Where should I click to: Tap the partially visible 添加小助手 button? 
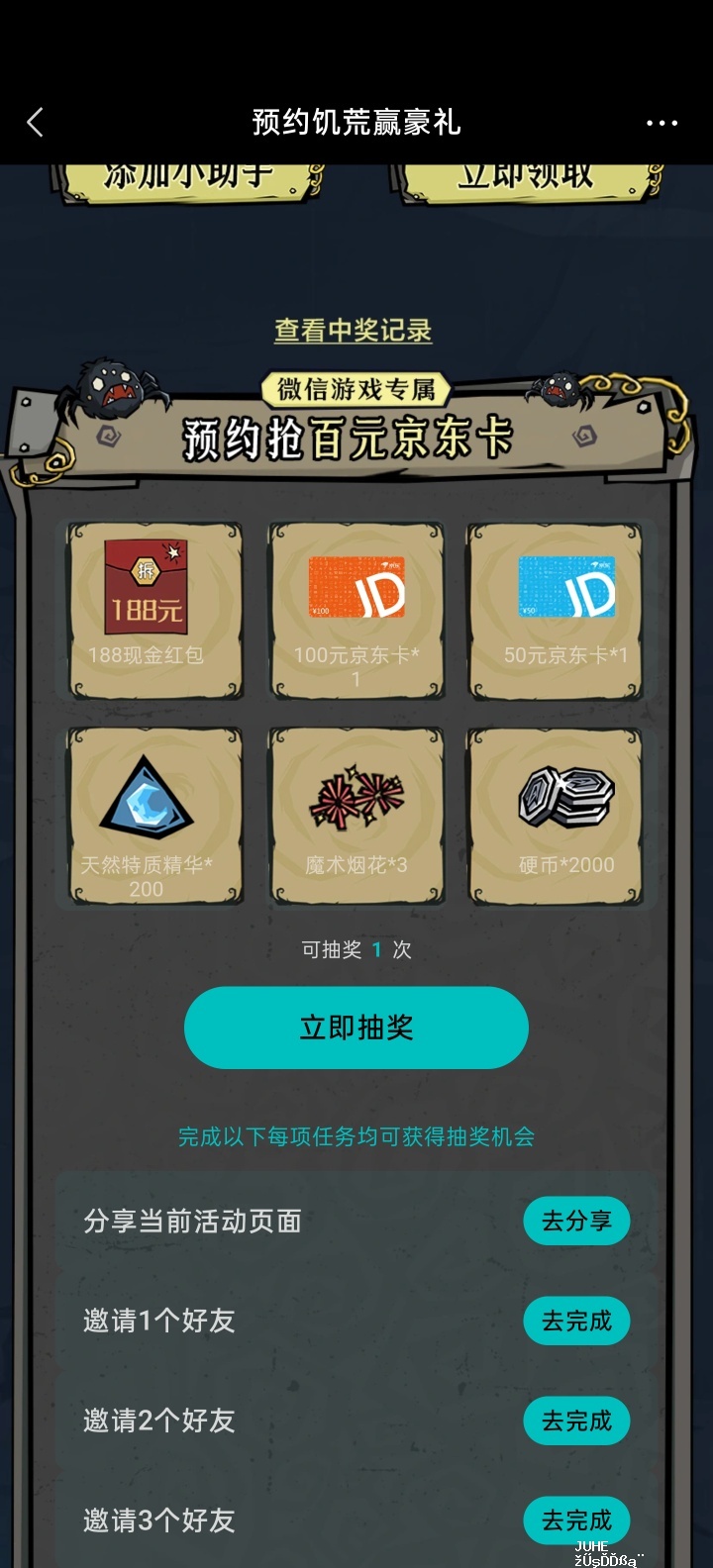pos(188,182)
